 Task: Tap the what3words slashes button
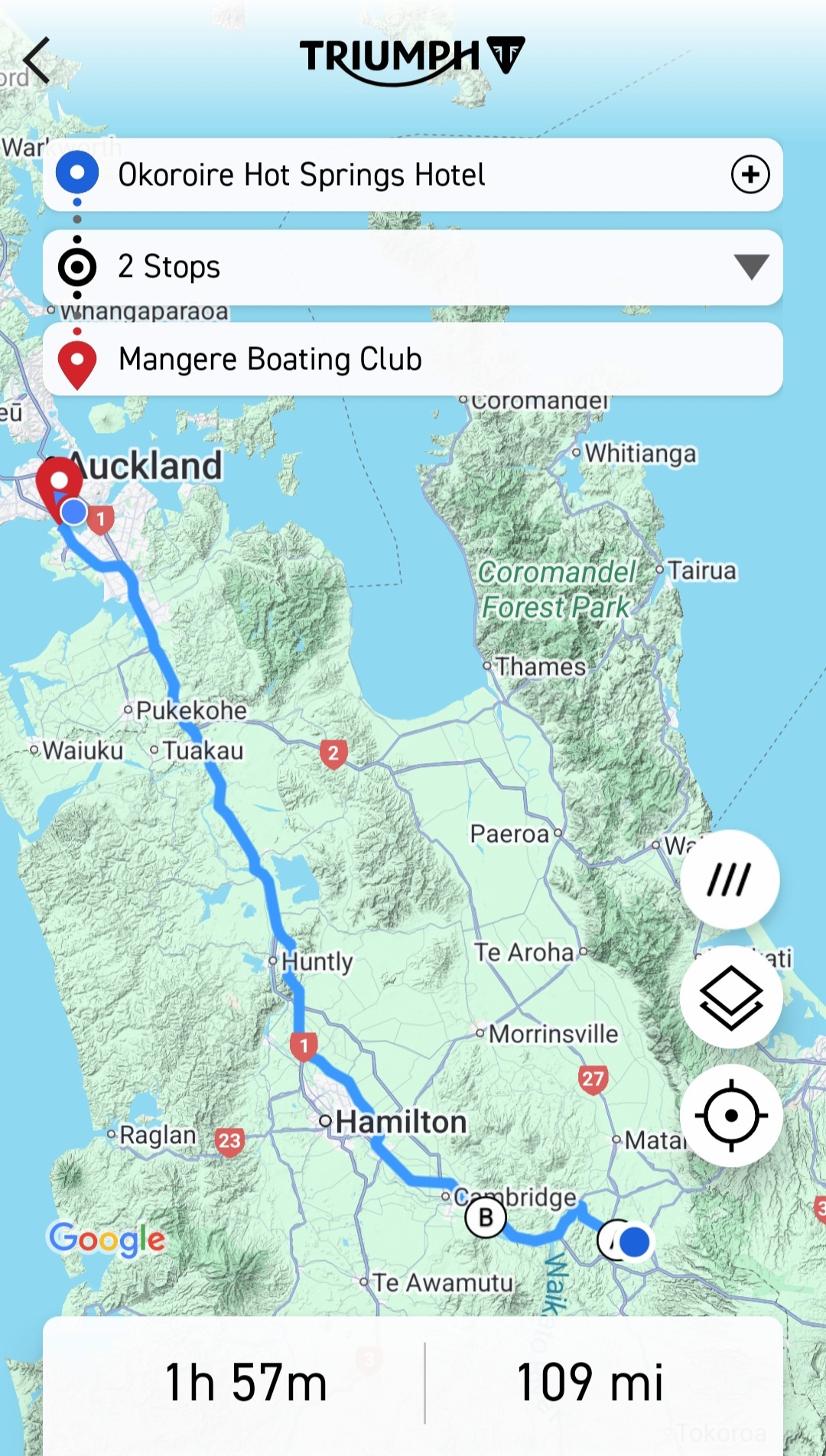coord(730,879)
